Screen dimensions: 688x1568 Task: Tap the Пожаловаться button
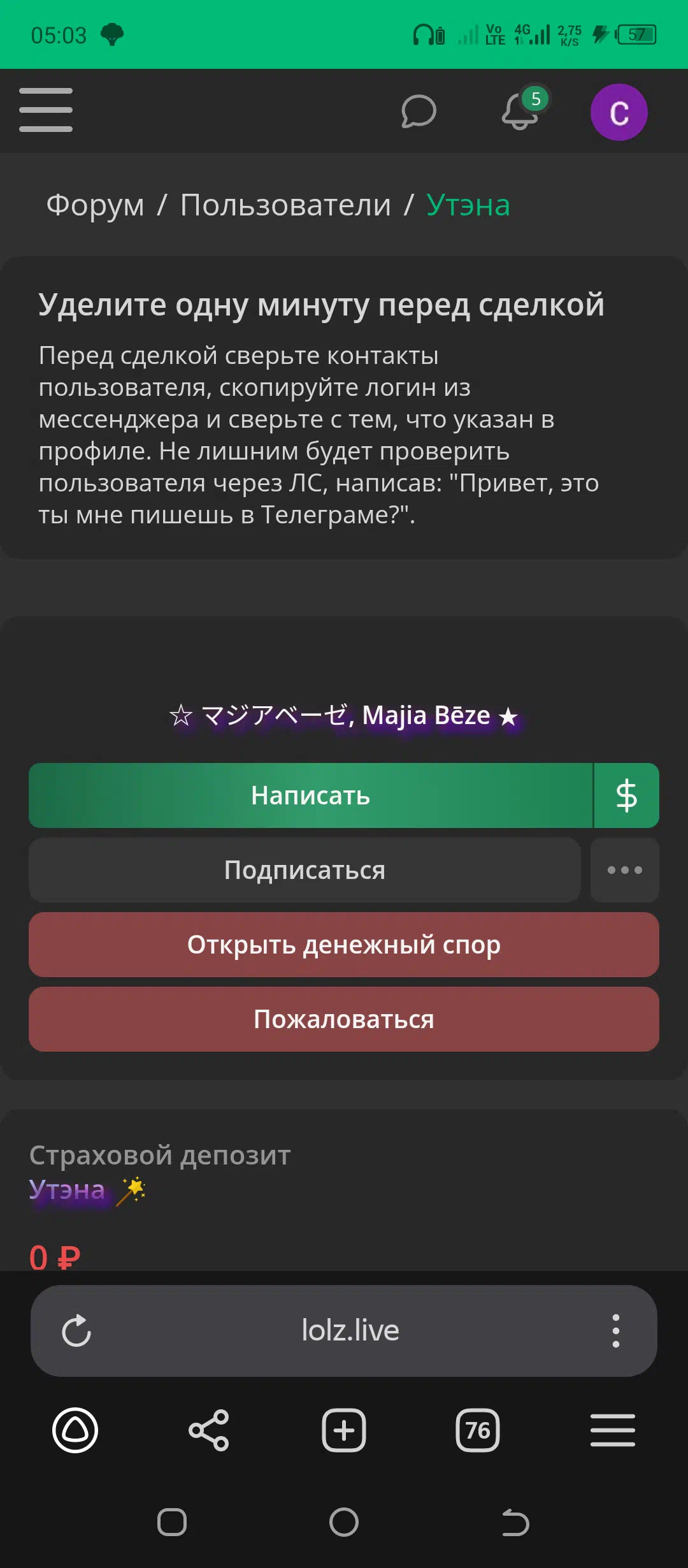344,1019
